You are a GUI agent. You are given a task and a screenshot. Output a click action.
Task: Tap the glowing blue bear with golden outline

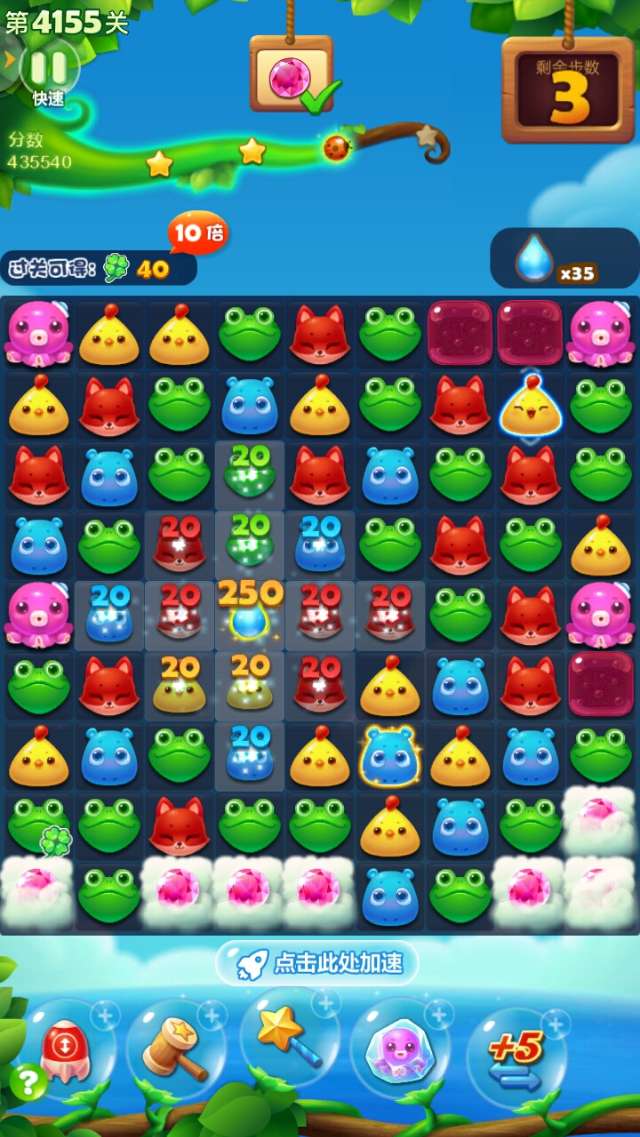pyautogui.click(x=389, y=756)
